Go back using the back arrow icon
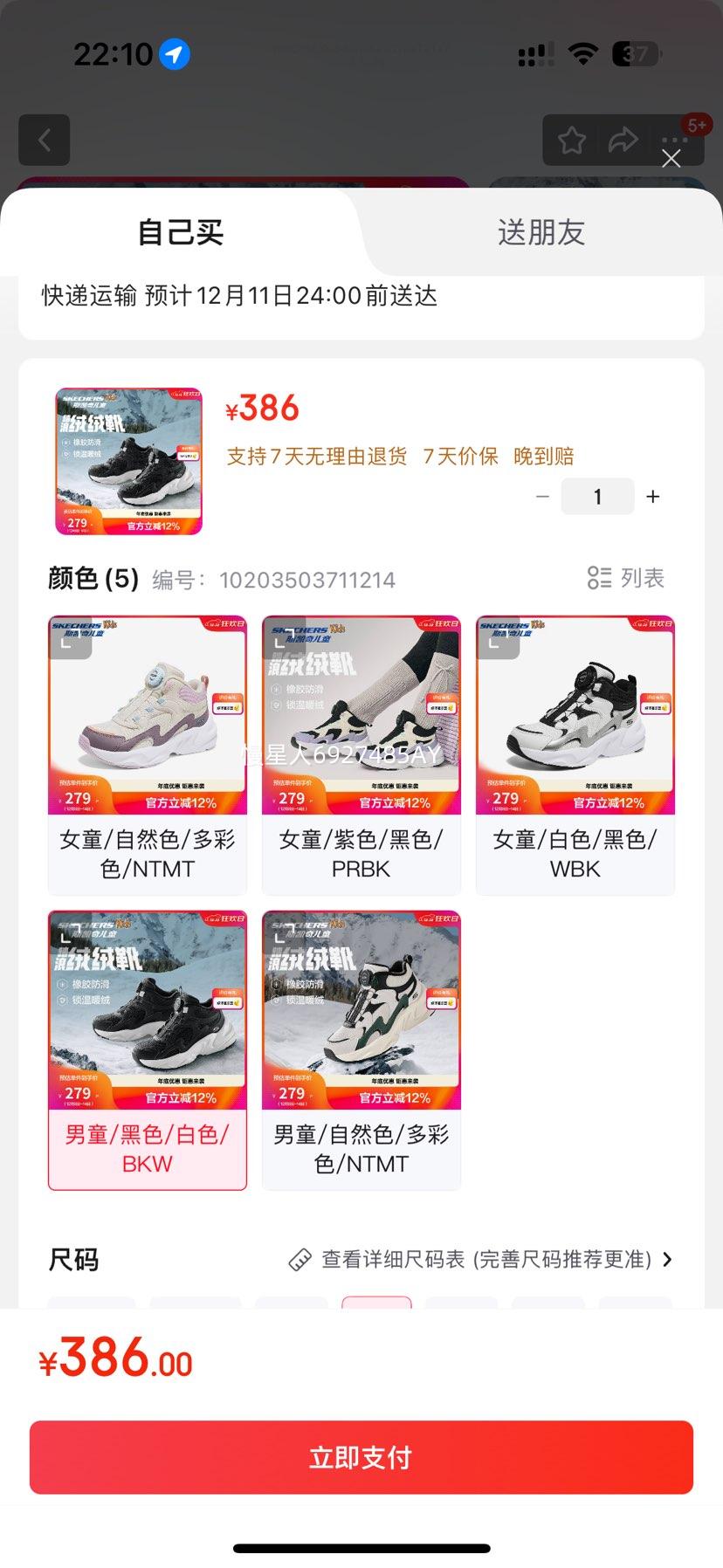The image size is (723, 1568). tap(44, 140)
